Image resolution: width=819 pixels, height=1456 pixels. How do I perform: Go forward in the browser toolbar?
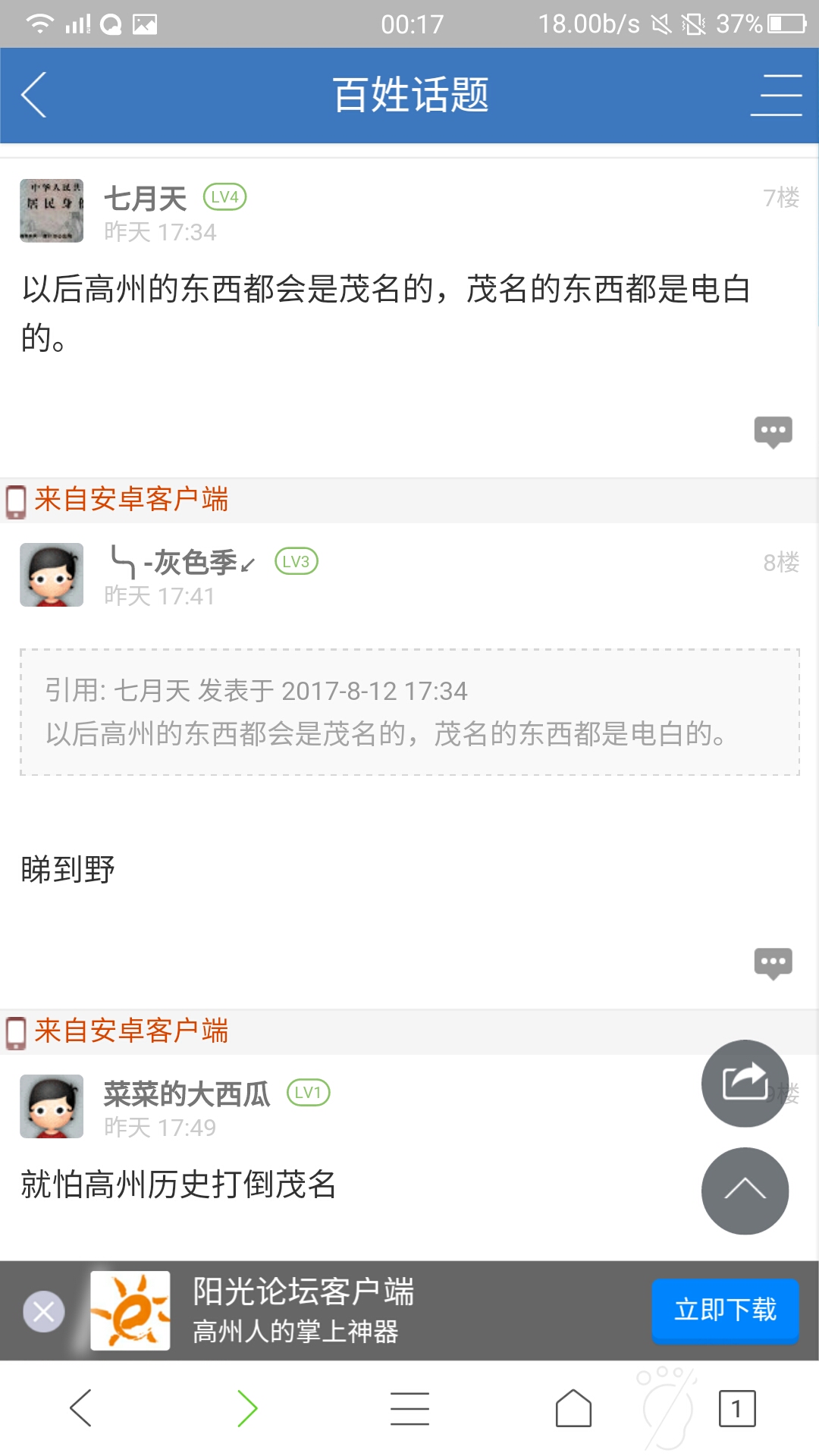point(246,1408)
